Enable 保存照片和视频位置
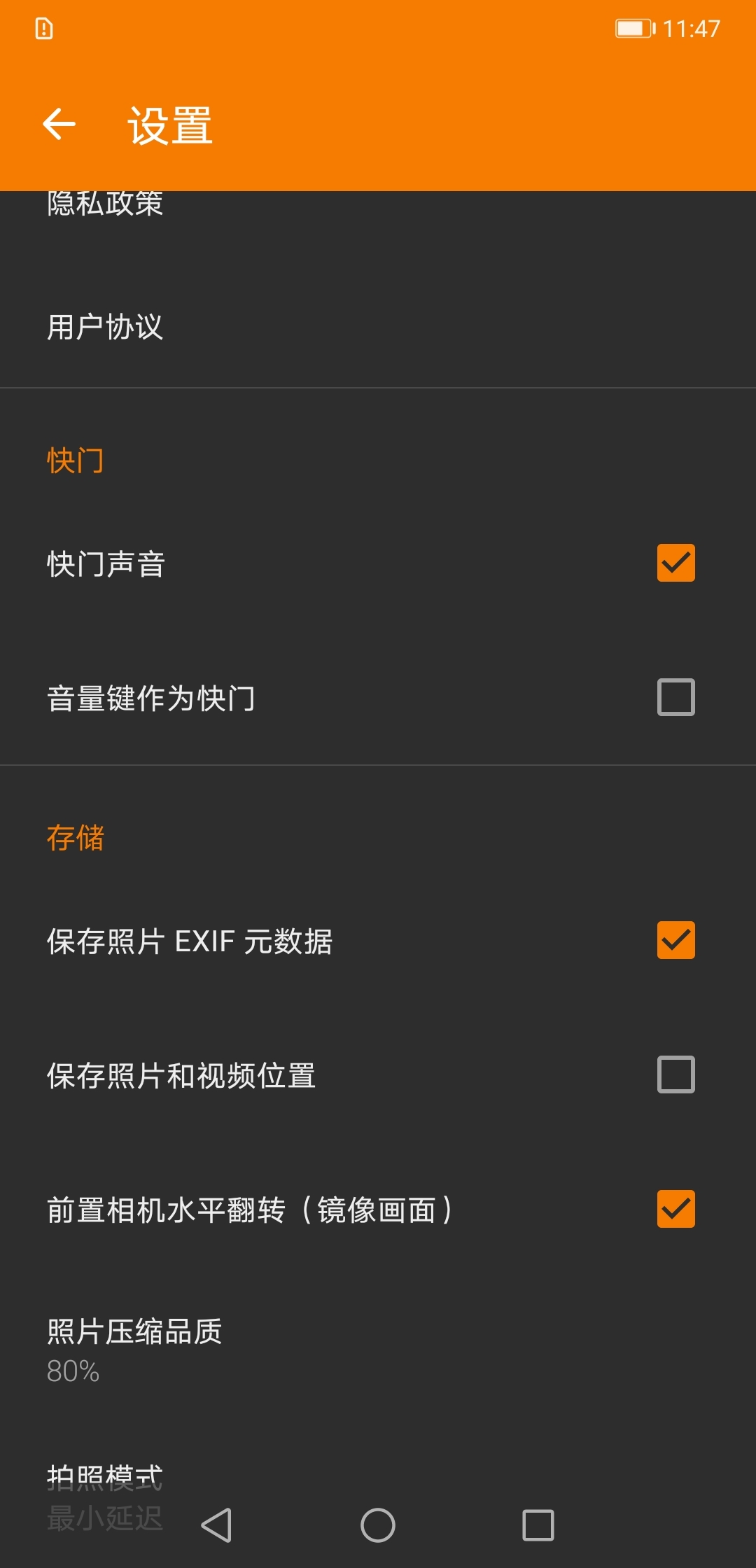This screenshot has width=756, height=1568. tap(675, 1076)
